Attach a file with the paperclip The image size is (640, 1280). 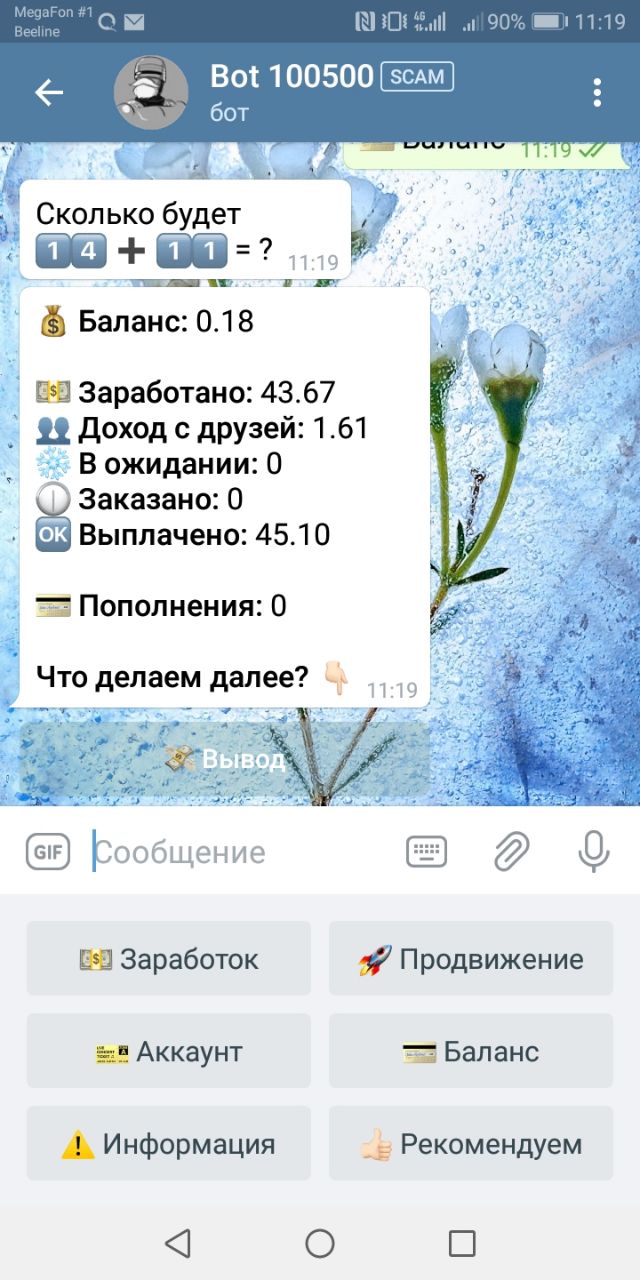click(511, 852)
